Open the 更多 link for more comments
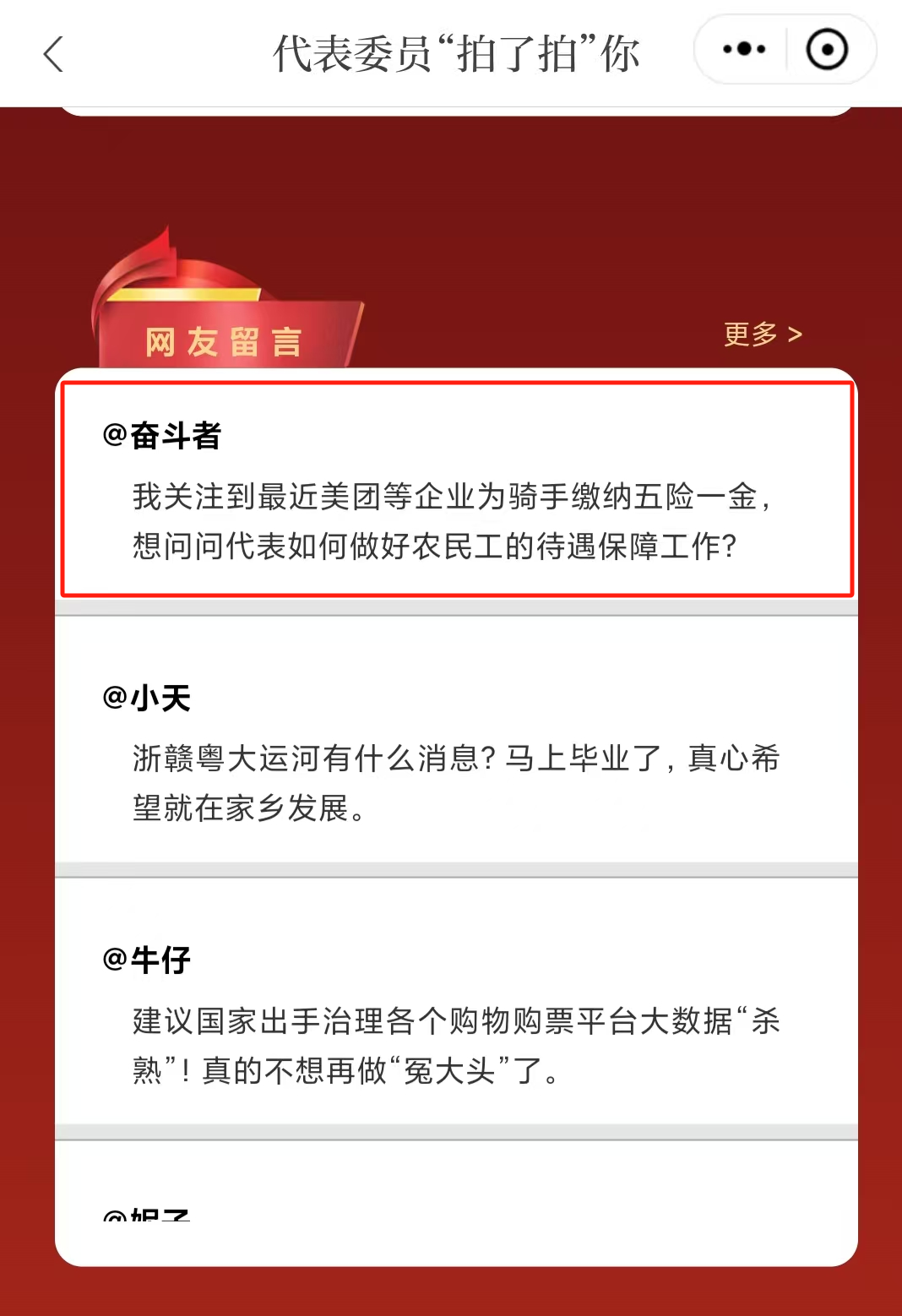902x1316 pixels. point(762,334)
